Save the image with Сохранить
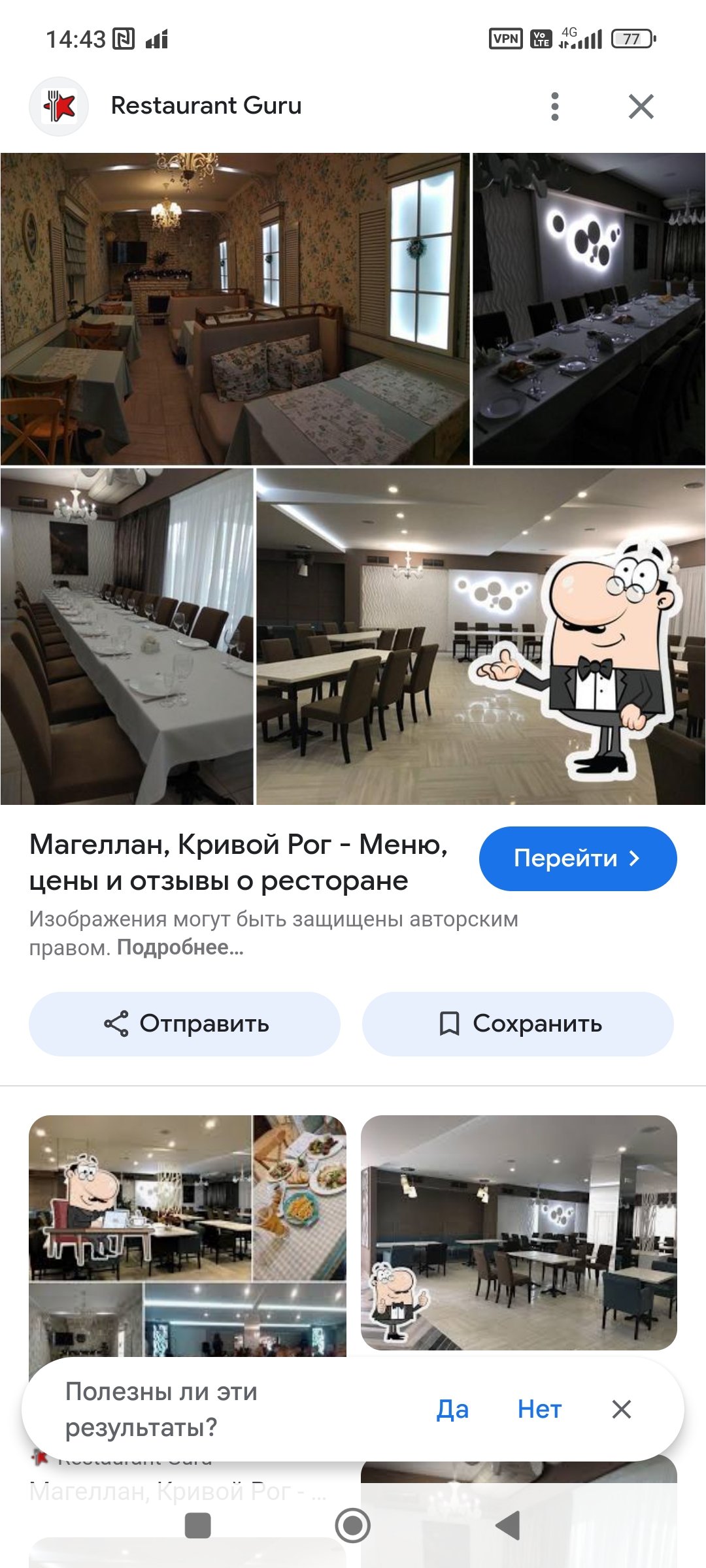This screenshot has height=1568, width=706. [x=518, y=1024]
